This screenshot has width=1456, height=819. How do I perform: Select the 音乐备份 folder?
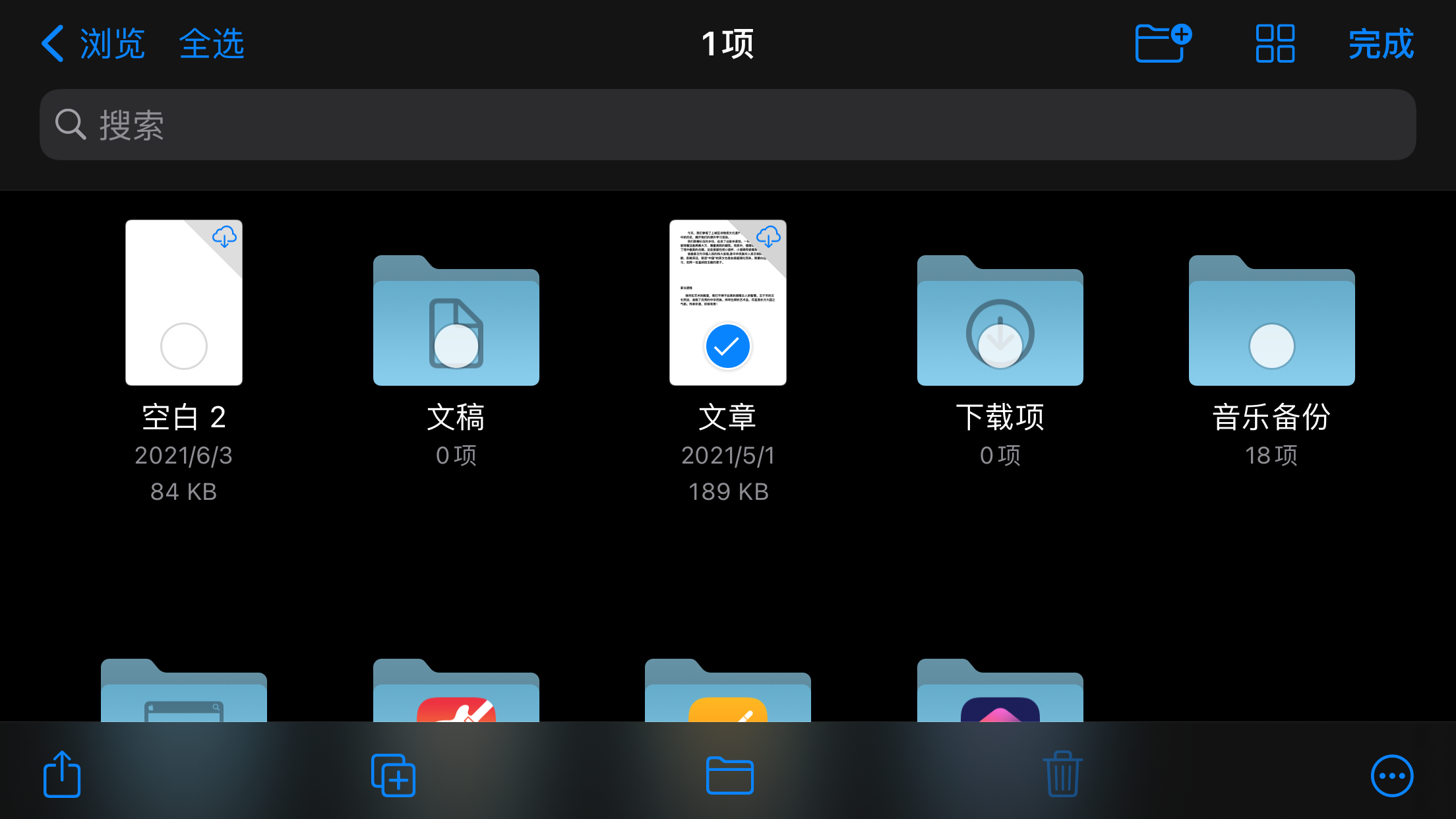click(1271, 346)
